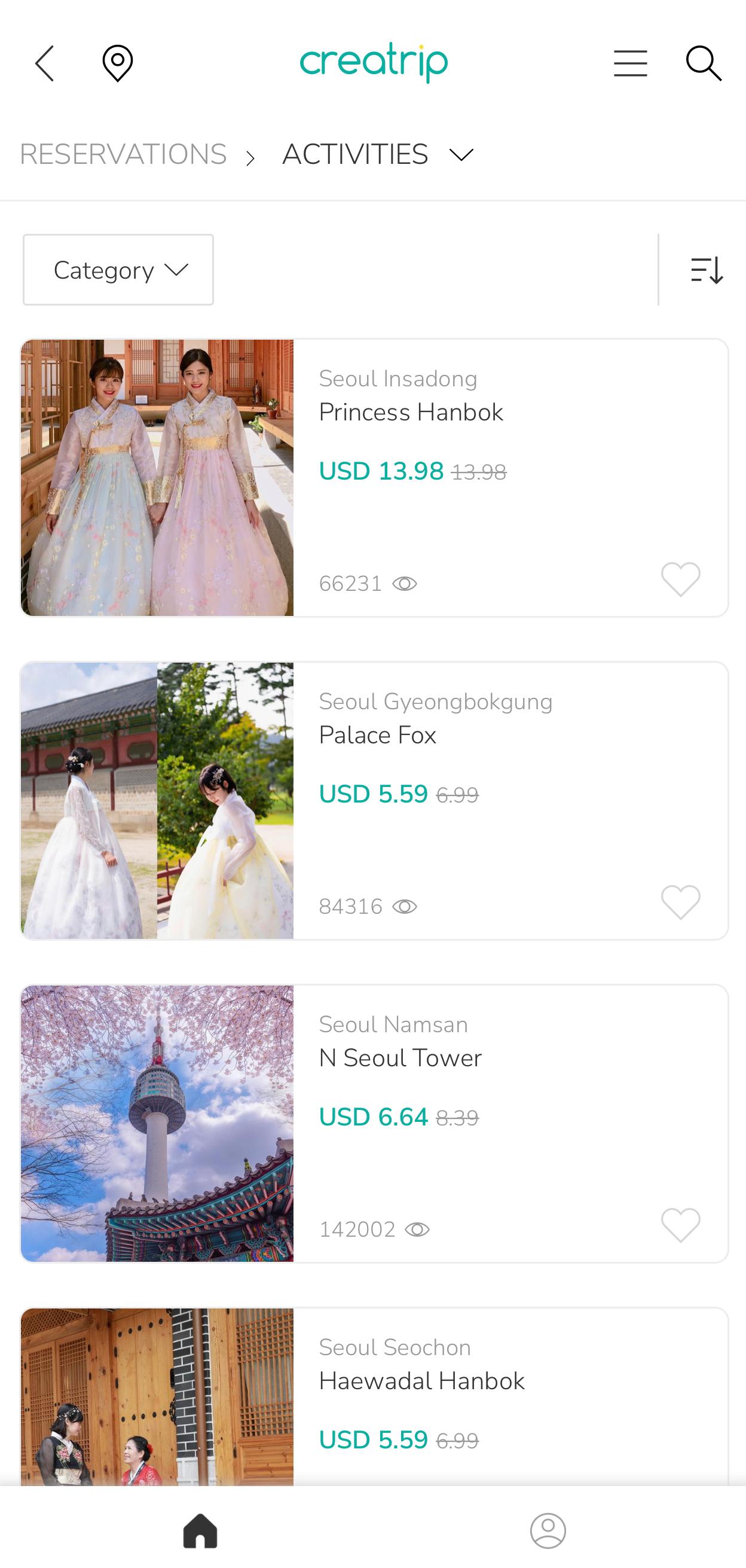The width and height of the screenshot is (746, 1568).
Task: Tap the eye view-count icon on Palace Fox
Action: click(x=406, y=906)
